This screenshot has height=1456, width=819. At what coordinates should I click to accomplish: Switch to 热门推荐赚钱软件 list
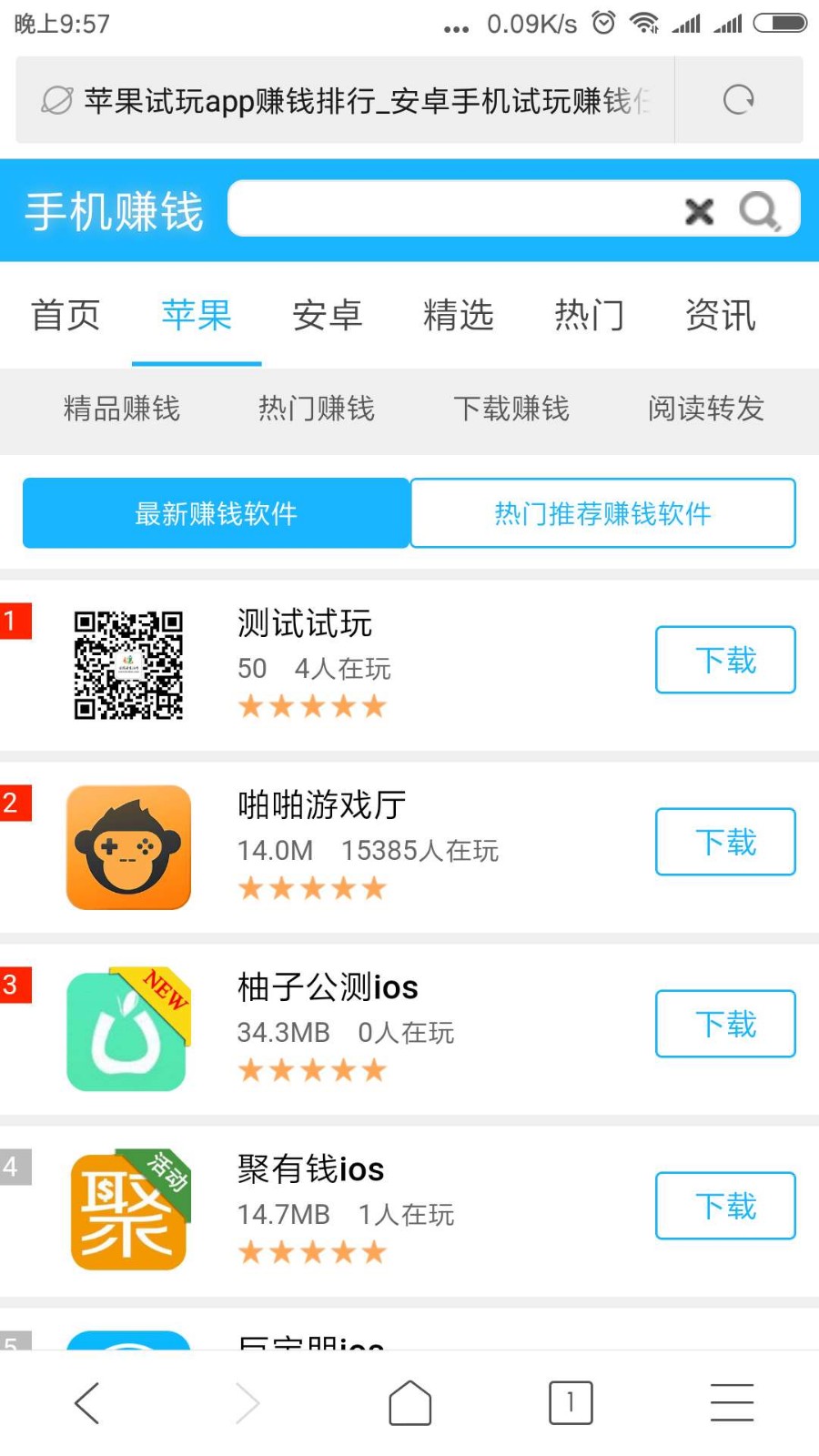[x=603, y=513]
